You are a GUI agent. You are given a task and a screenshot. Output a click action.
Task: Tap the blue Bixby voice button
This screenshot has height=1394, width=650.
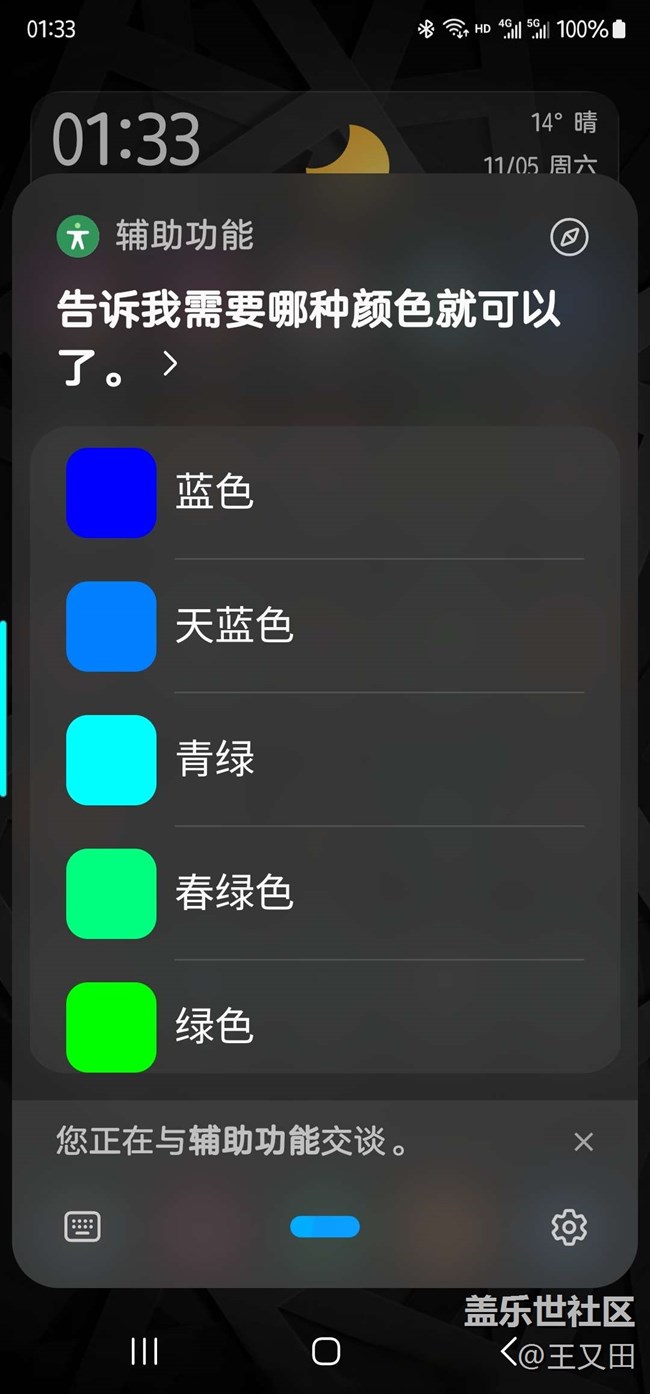click(325, 1226)
